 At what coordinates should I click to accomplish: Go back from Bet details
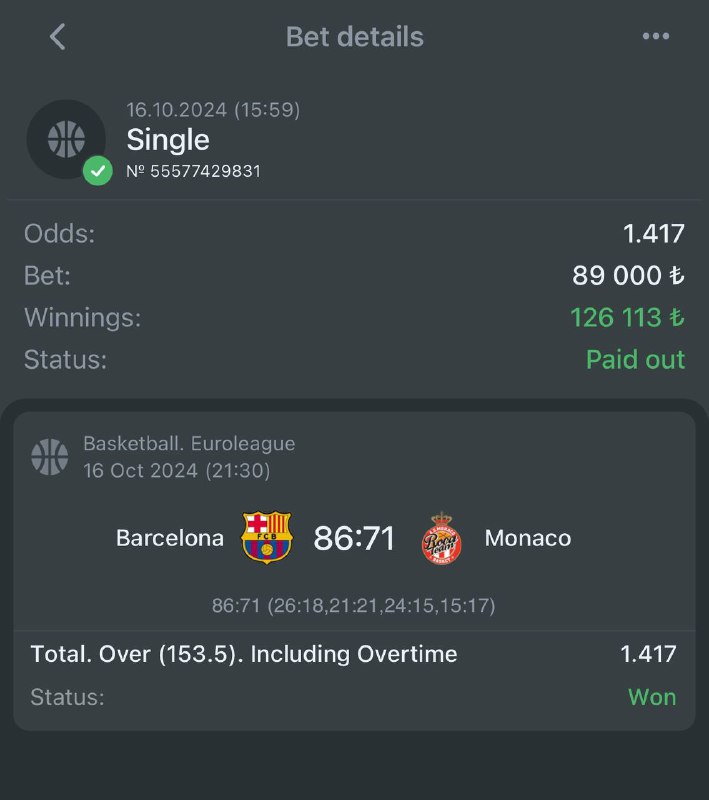[x=57, y=37]
